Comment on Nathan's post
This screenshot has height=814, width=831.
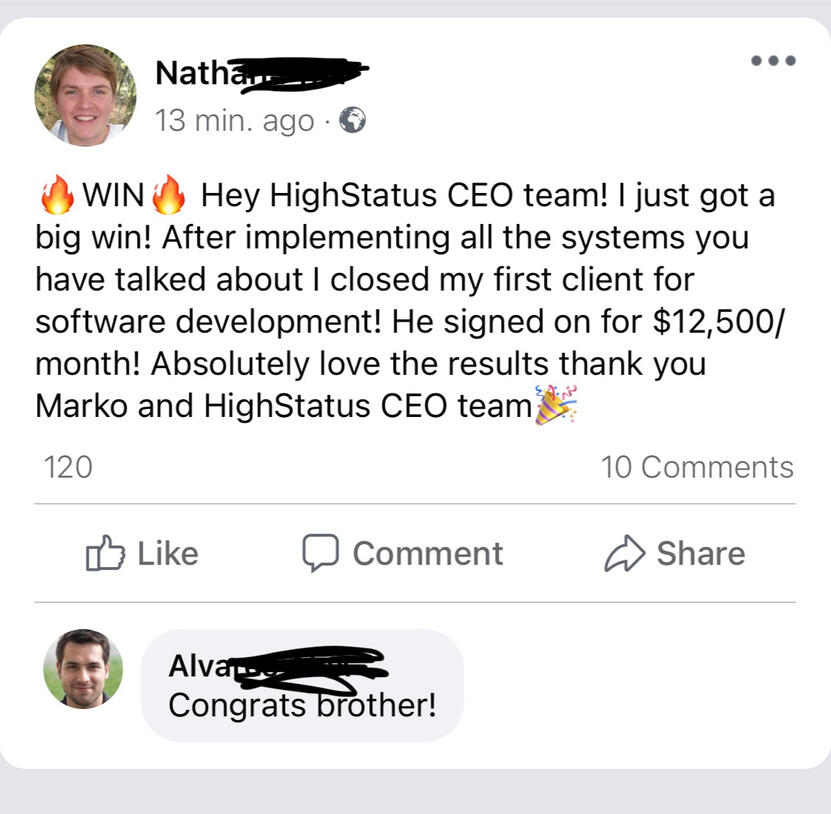(403, 554)
